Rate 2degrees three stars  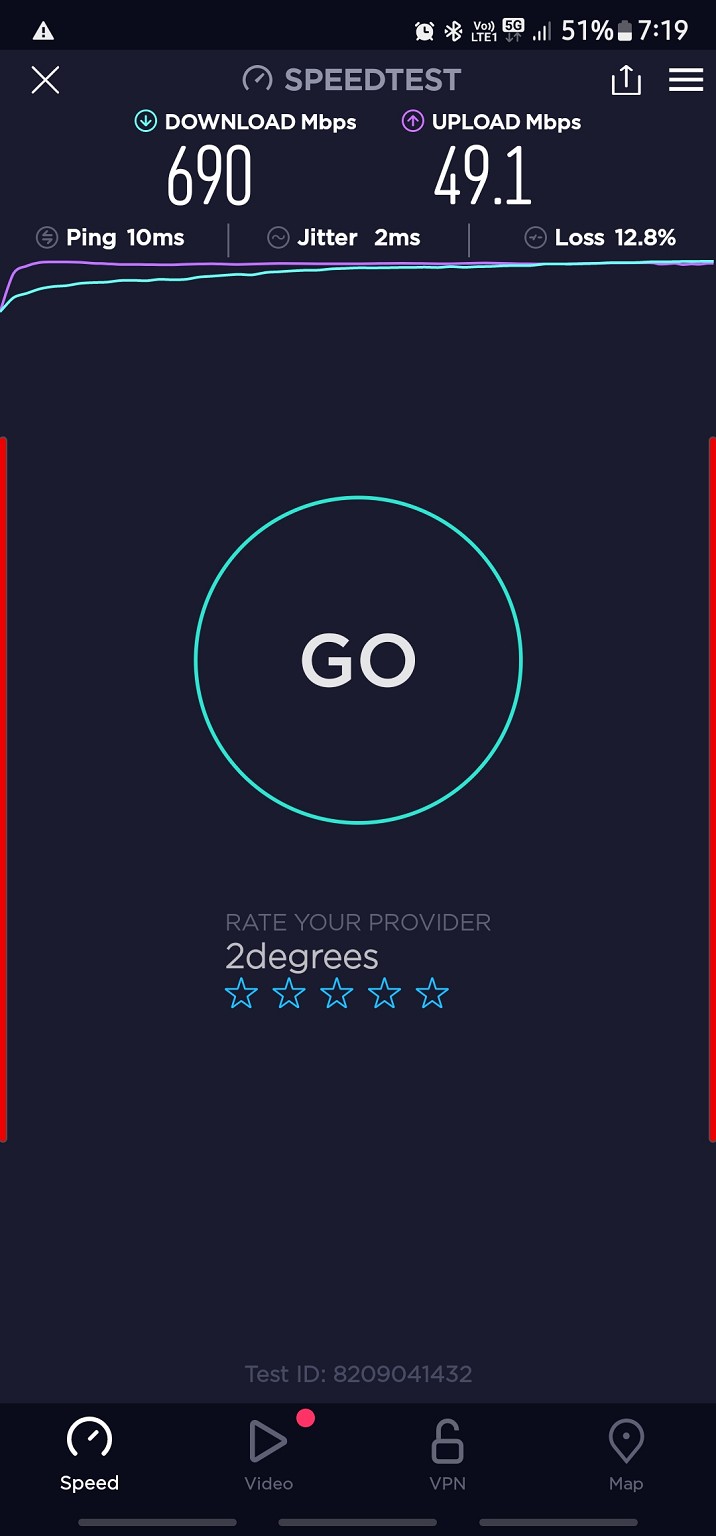coord(337,994)
